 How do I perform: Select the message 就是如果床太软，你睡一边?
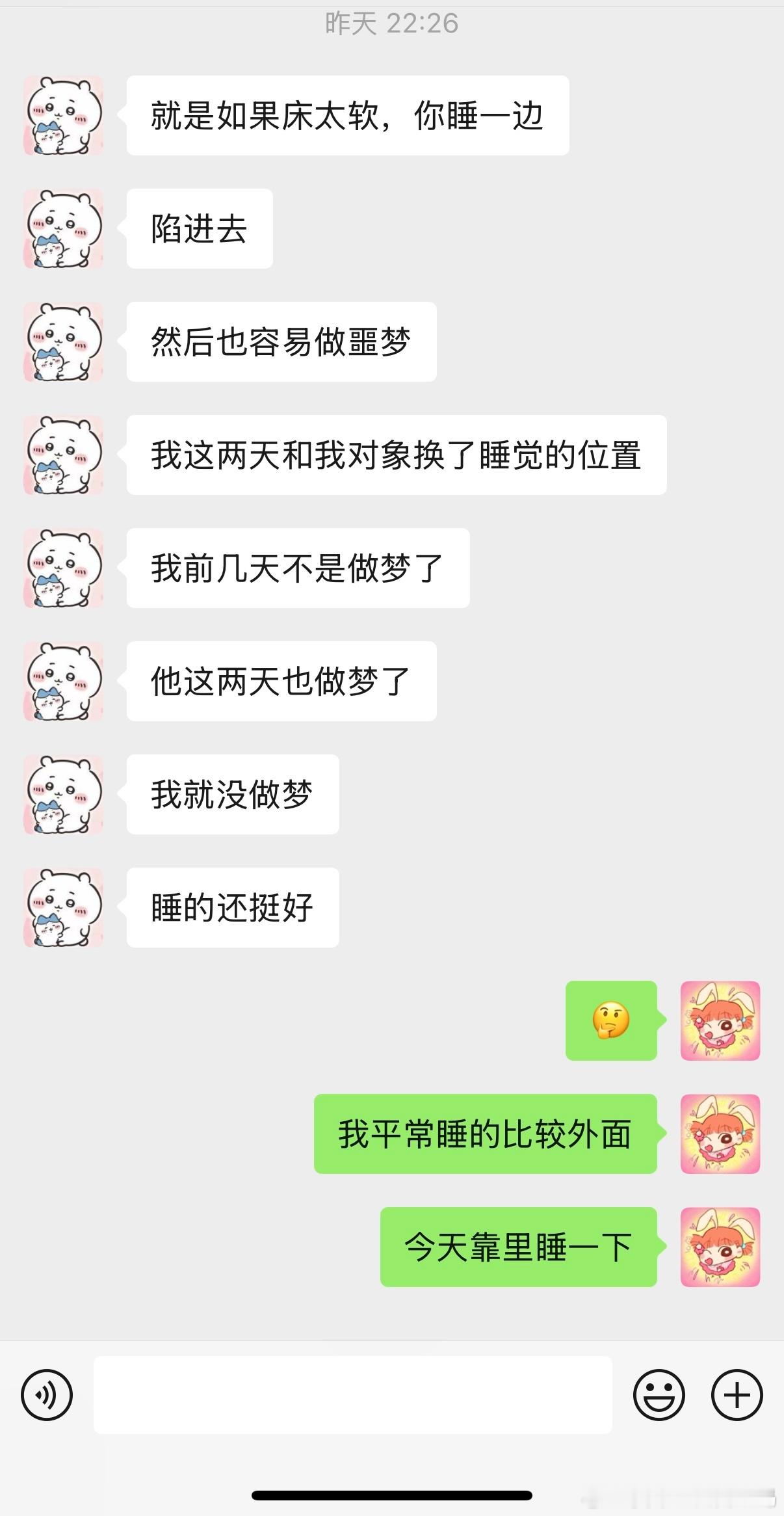(x=348, y=116)
